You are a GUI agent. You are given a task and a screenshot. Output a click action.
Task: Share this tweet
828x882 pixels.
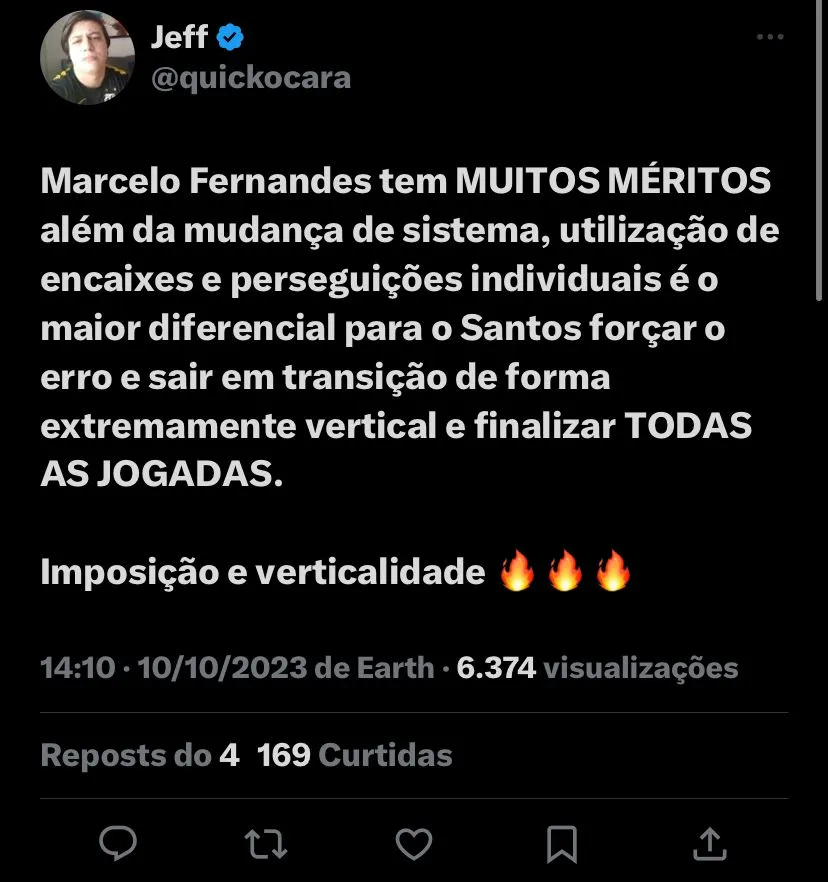710,842
